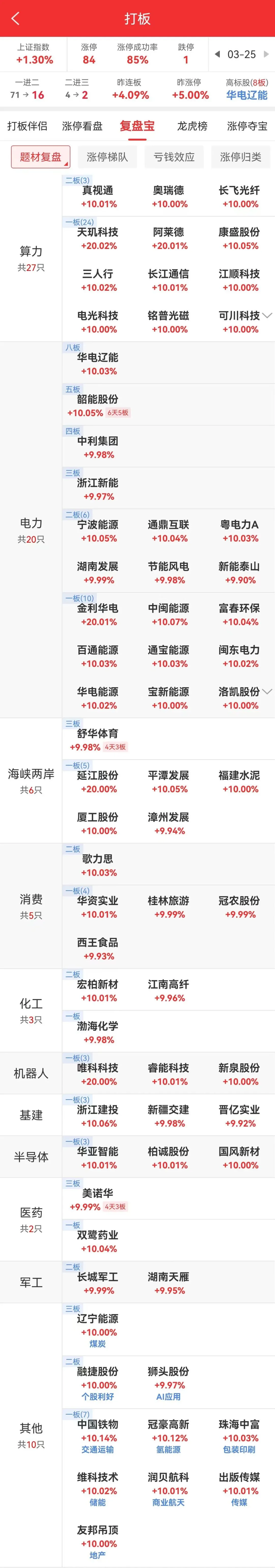Go back from the 打板 page

coord(15,19)
